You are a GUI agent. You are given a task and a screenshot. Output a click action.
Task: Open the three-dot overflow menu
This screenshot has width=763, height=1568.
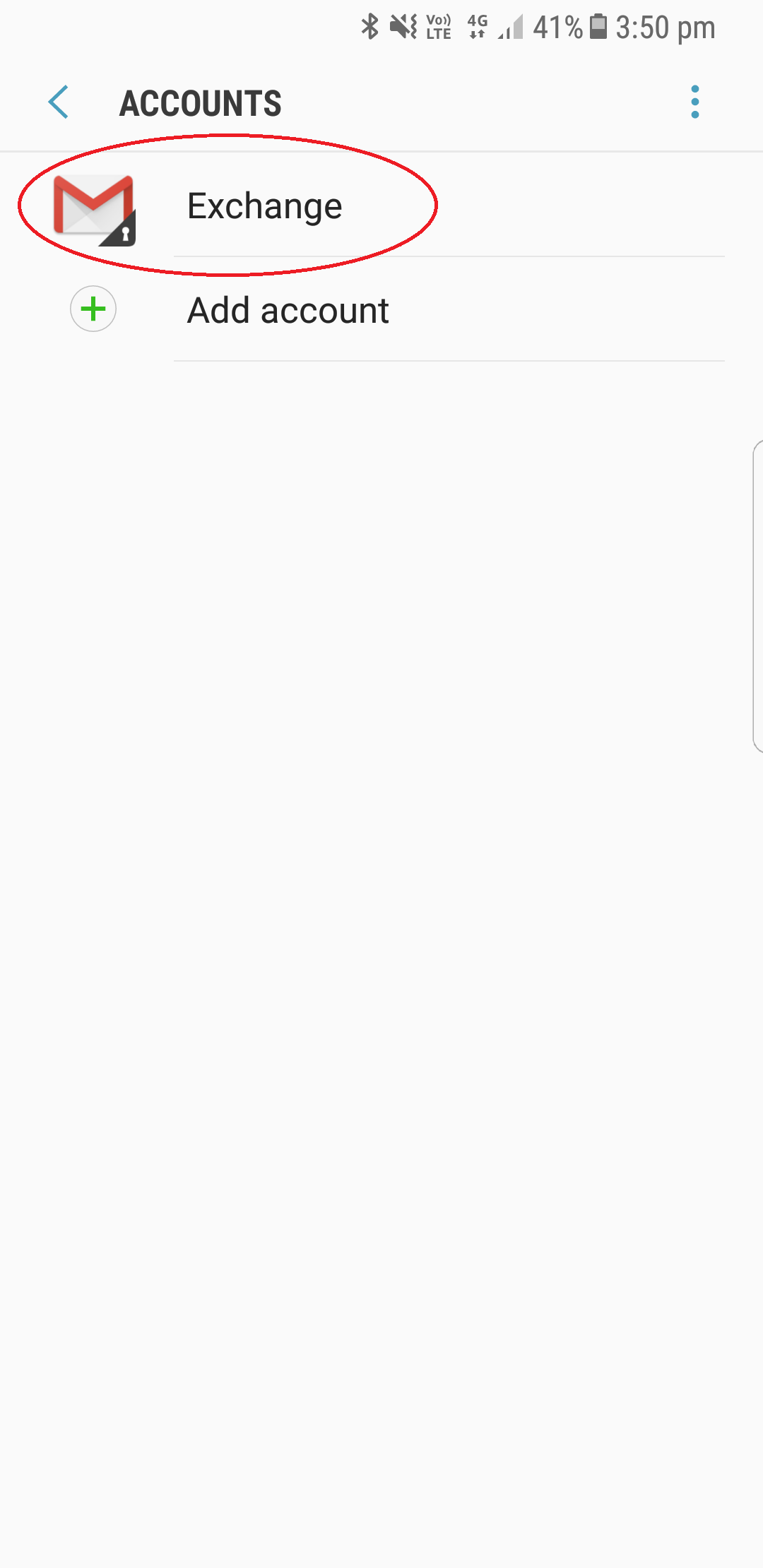click(694, 102)
